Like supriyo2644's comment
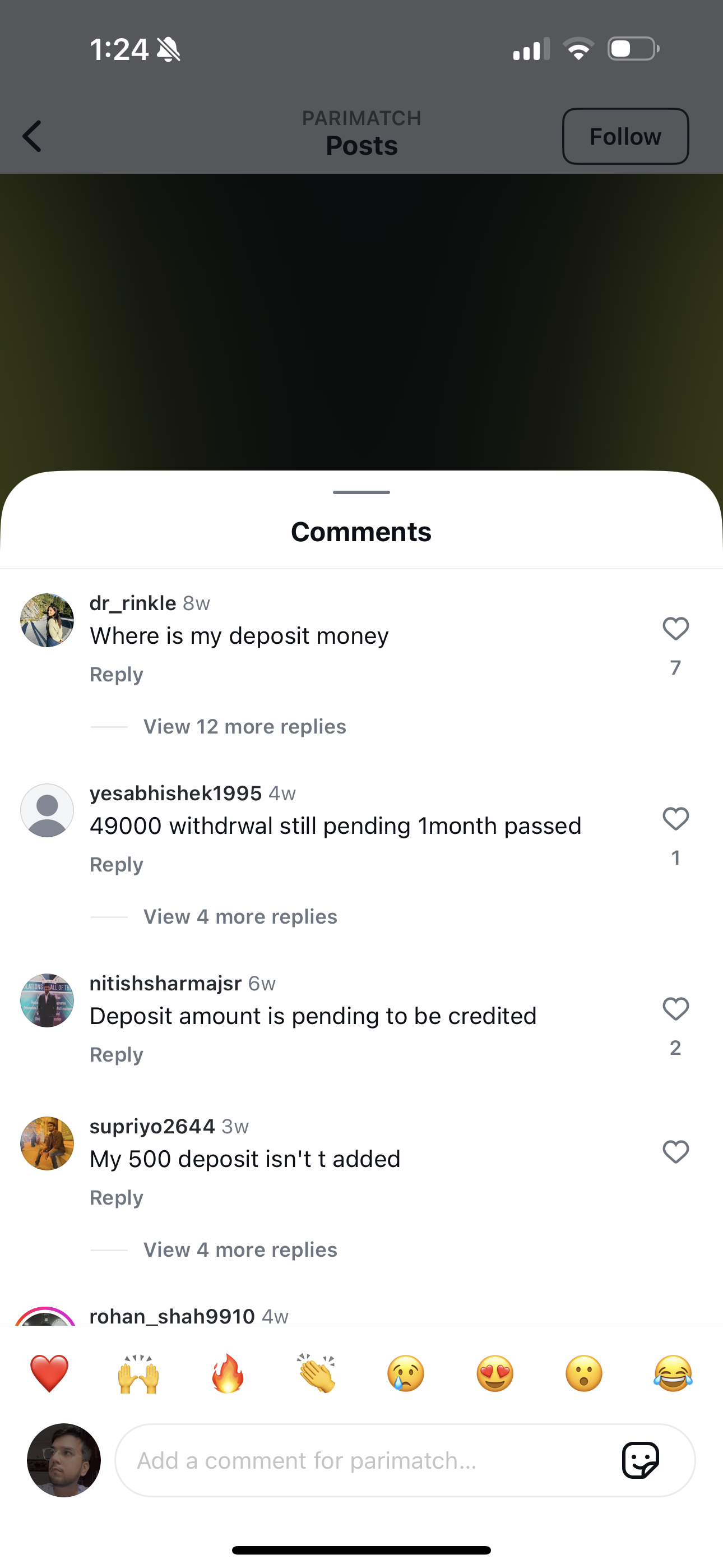Viewport: 723px width, 1568px height. [675, 1152]
